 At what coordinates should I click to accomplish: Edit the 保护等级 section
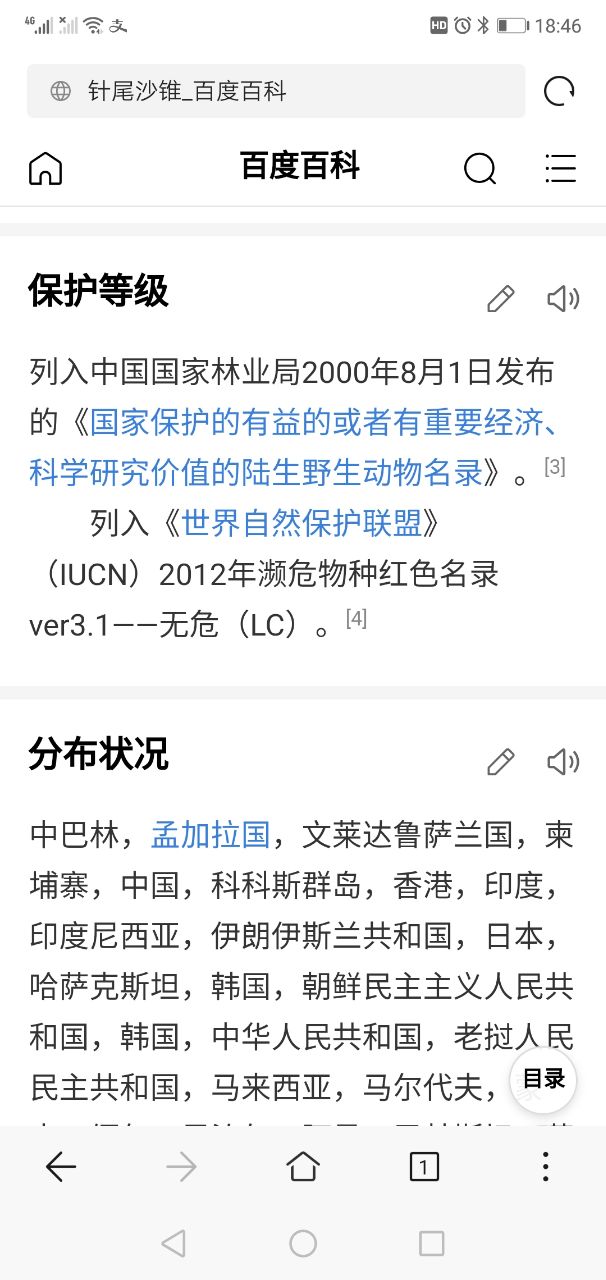pos(500,298)
